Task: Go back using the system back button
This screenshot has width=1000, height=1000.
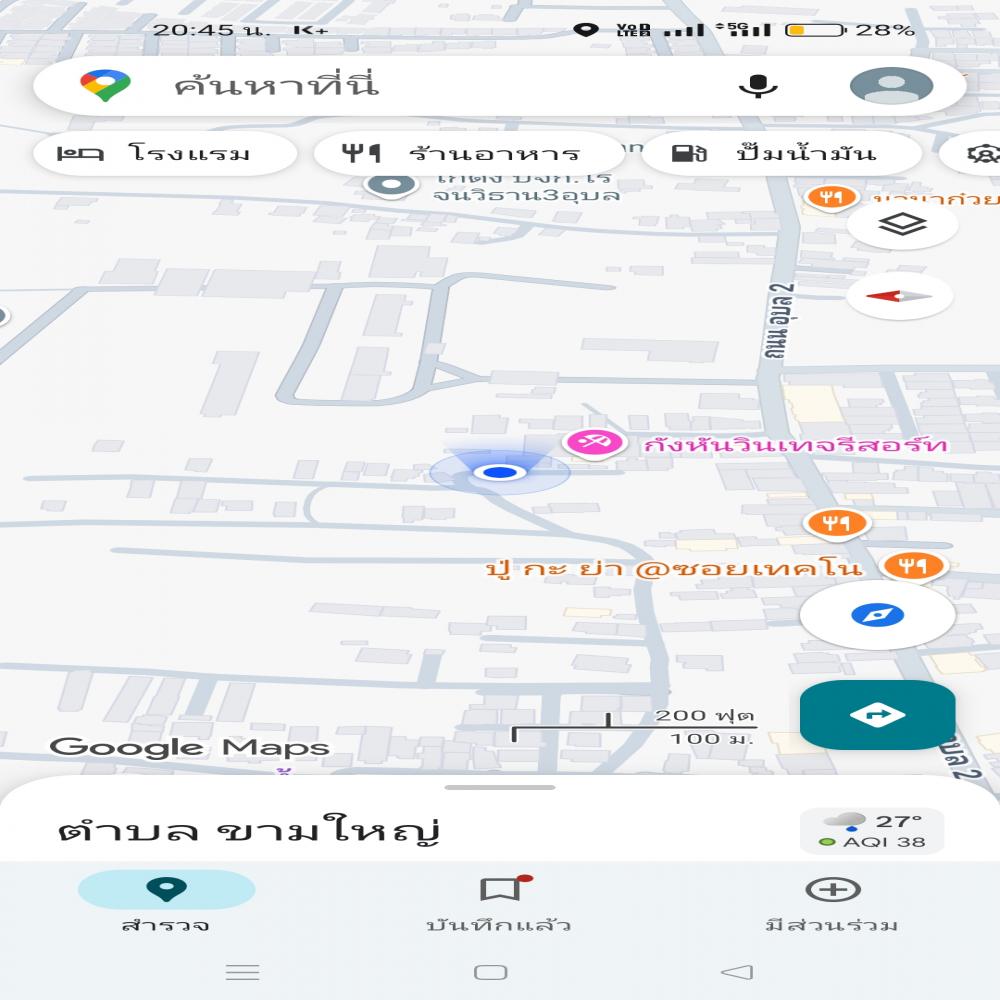Action: [737, 972]
